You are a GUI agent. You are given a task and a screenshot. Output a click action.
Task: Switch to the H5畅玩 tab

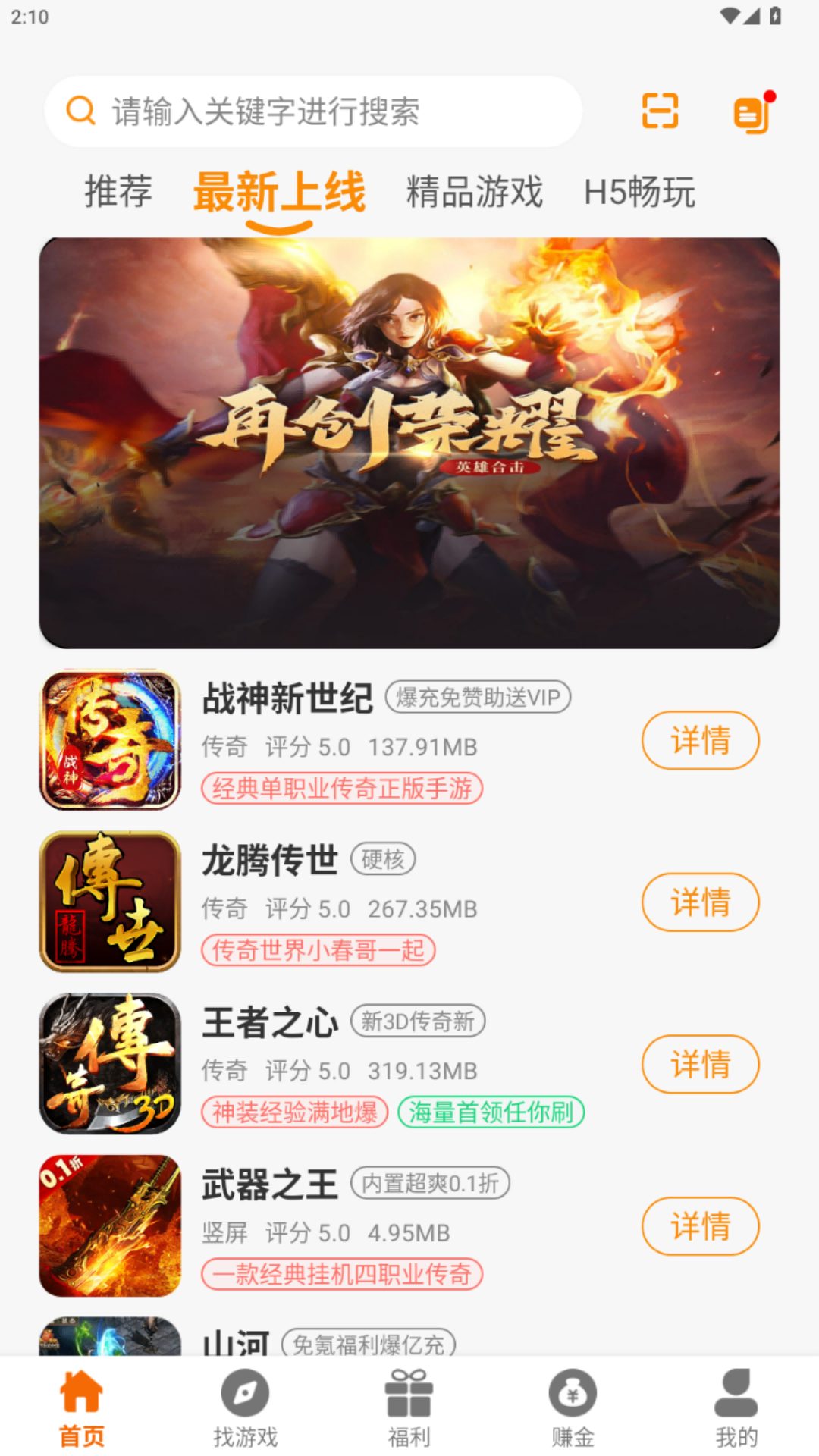coord(639,191)
